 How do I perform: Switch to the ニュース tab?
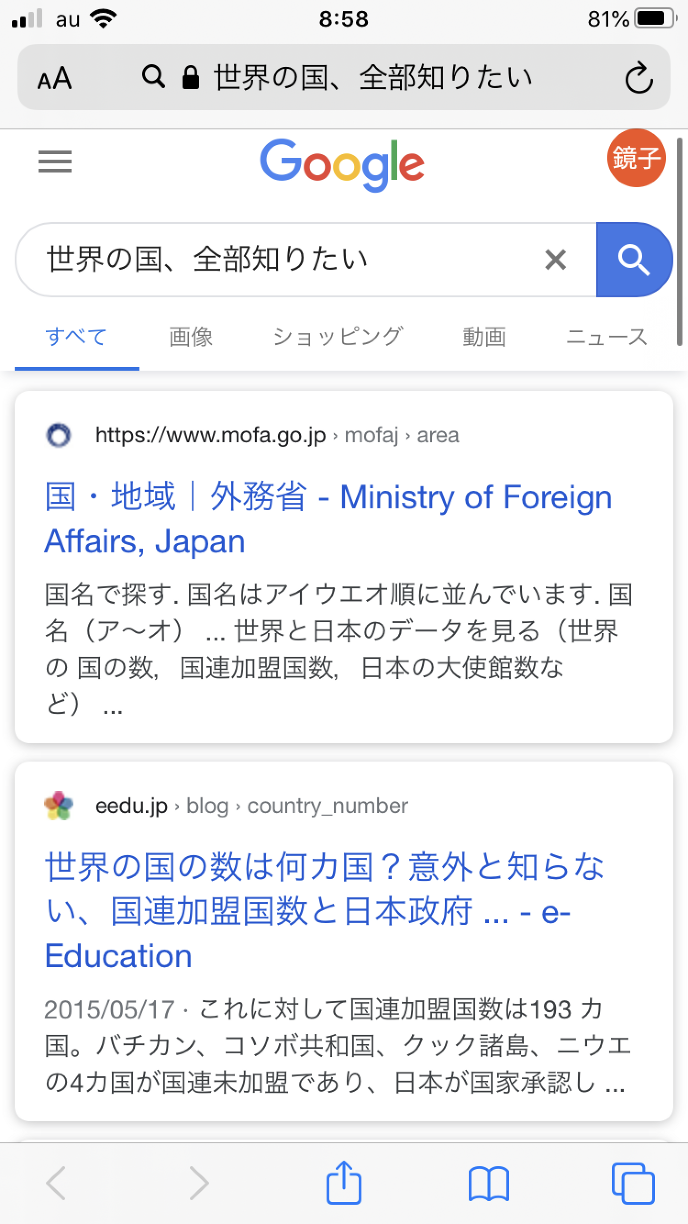click(x=607, y=337)
